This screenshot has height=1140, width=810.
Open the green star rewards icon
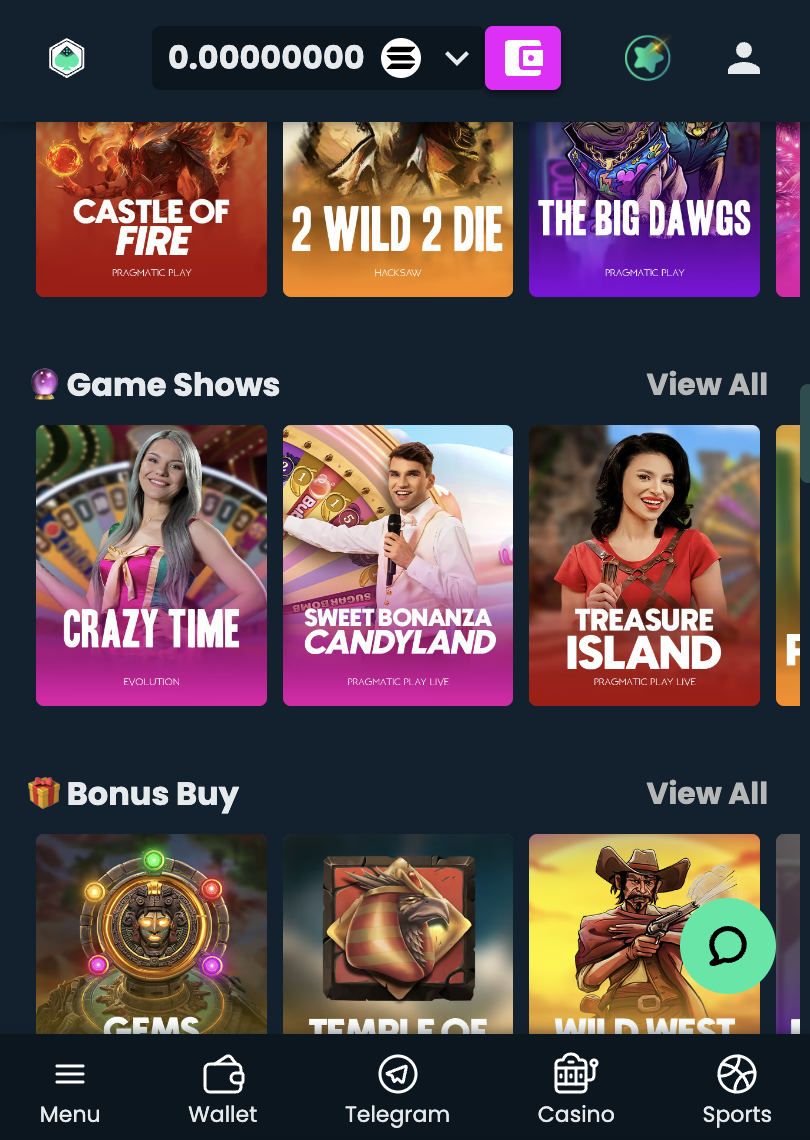point(648,58)
